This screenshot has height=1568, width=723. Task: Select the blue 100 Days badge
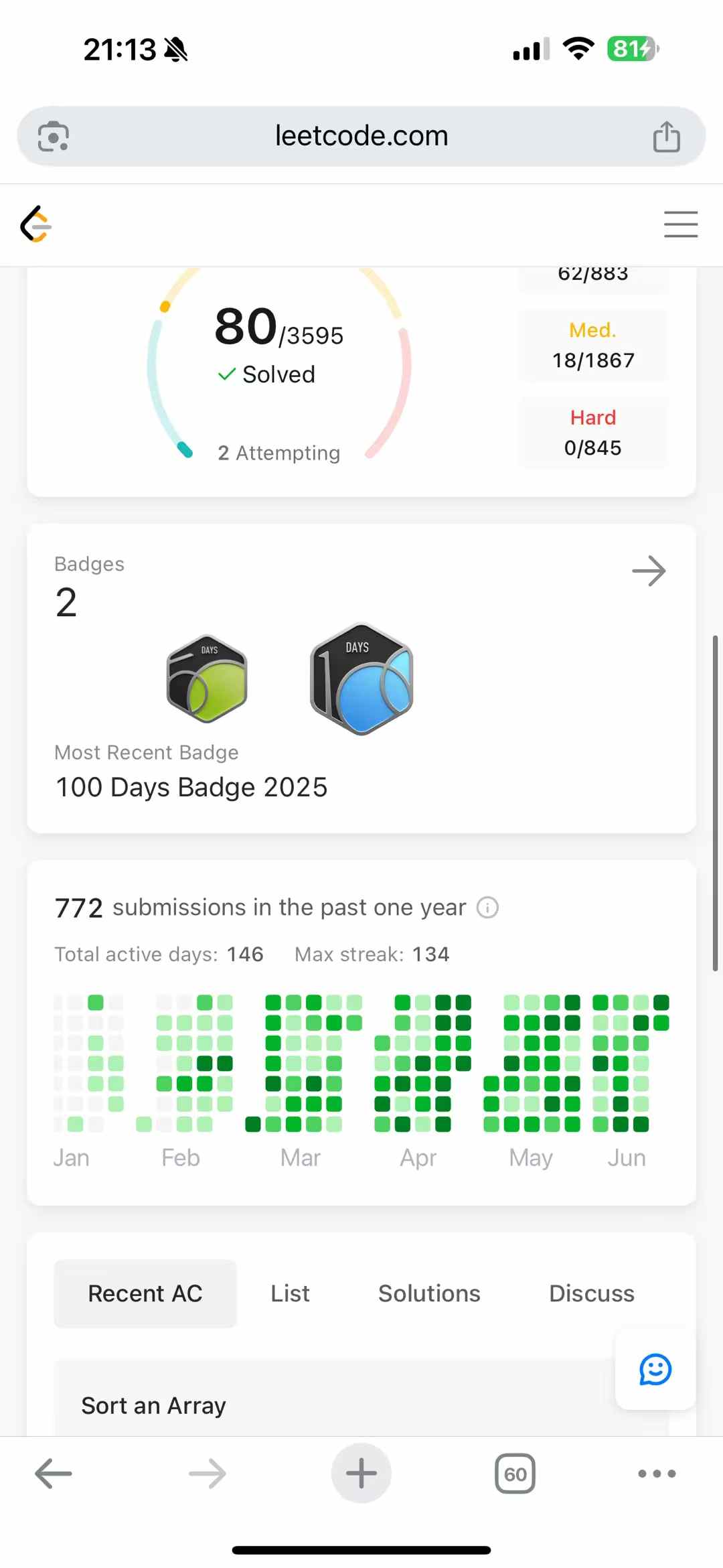pyautogui.click(x=361, y=679)
